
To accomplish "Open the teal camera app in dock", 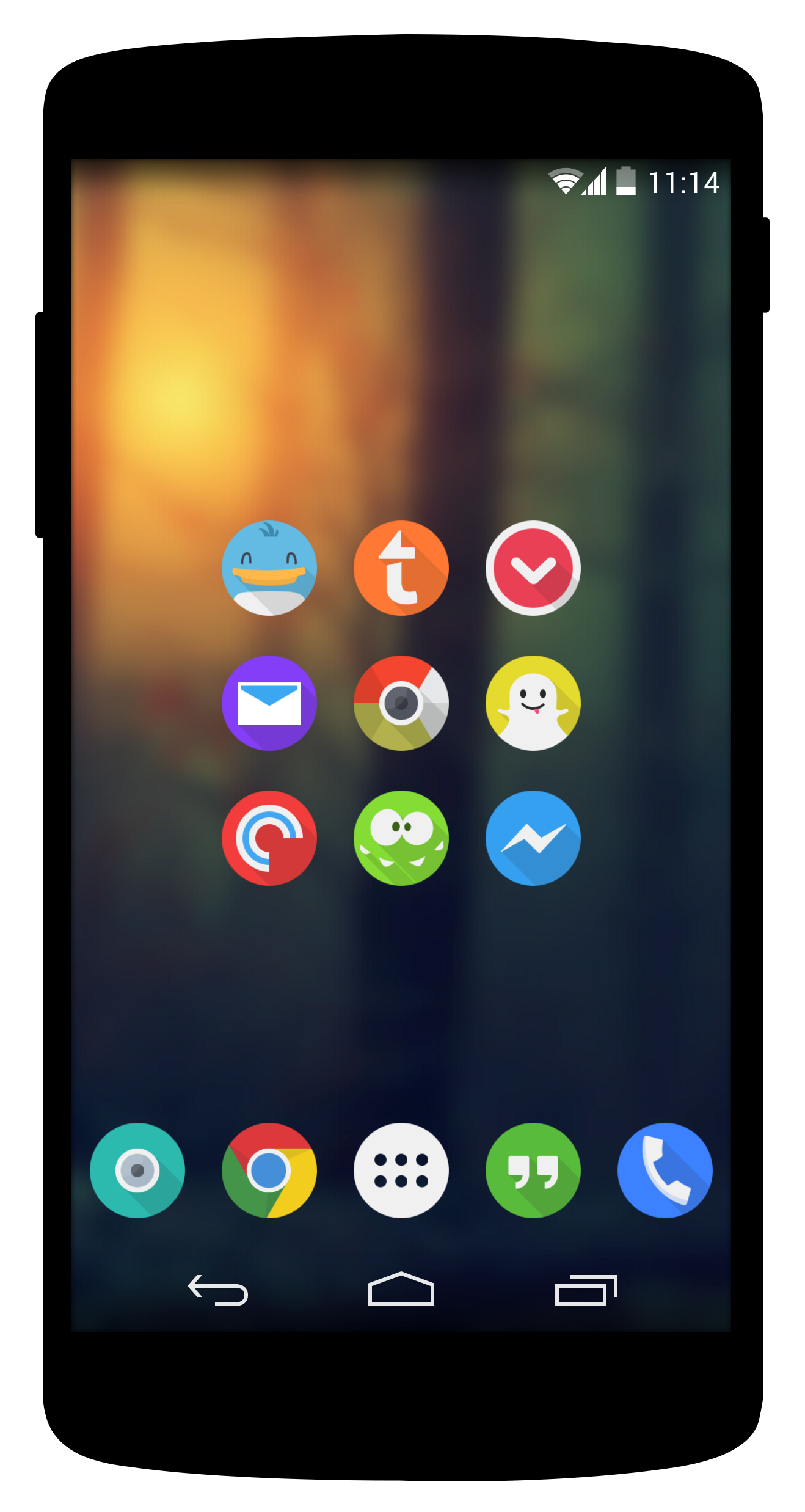I will coord(137,1170).
